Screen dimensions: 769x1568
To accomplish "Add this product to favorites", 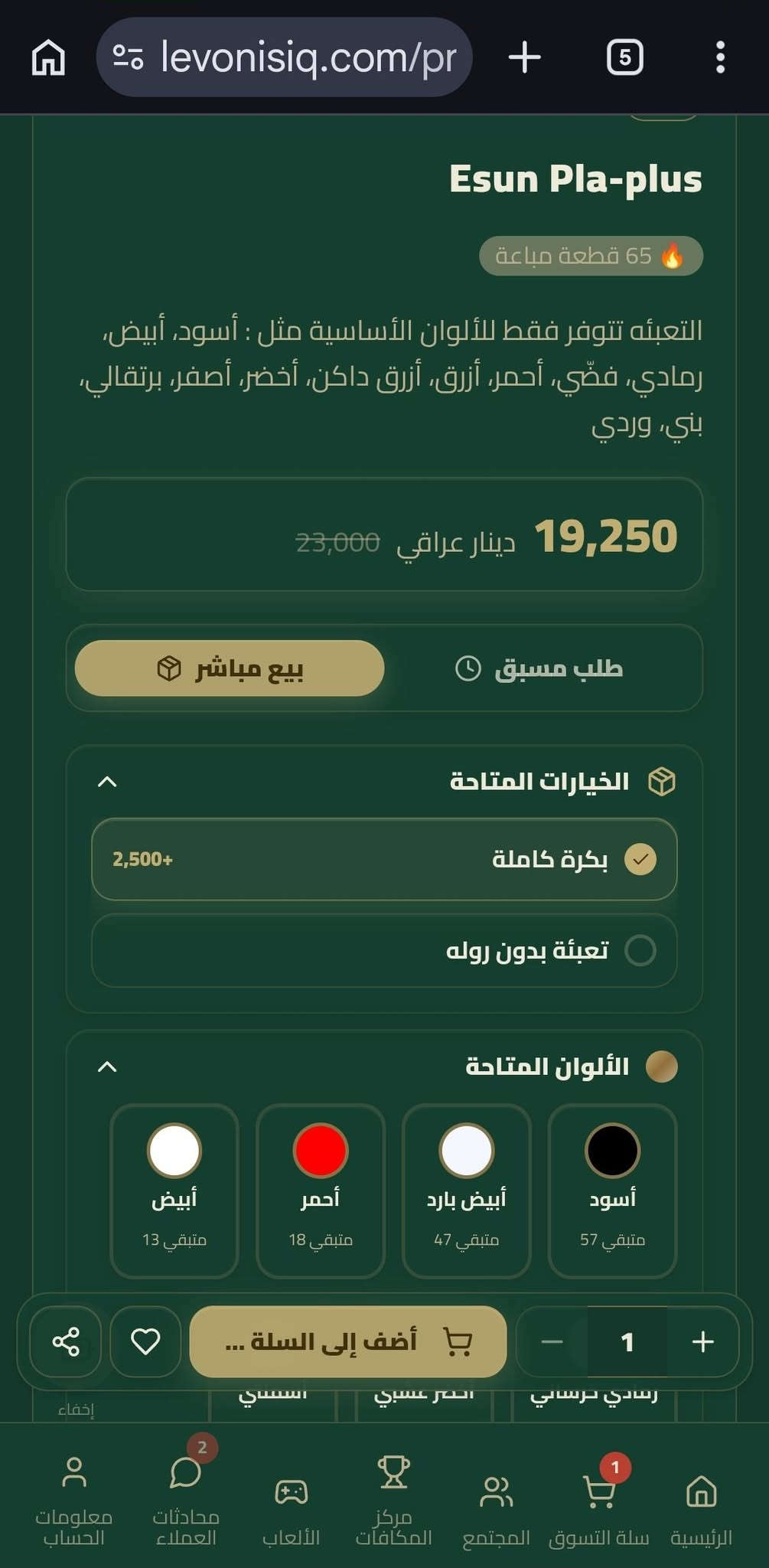I will (x=145, y=1341).
